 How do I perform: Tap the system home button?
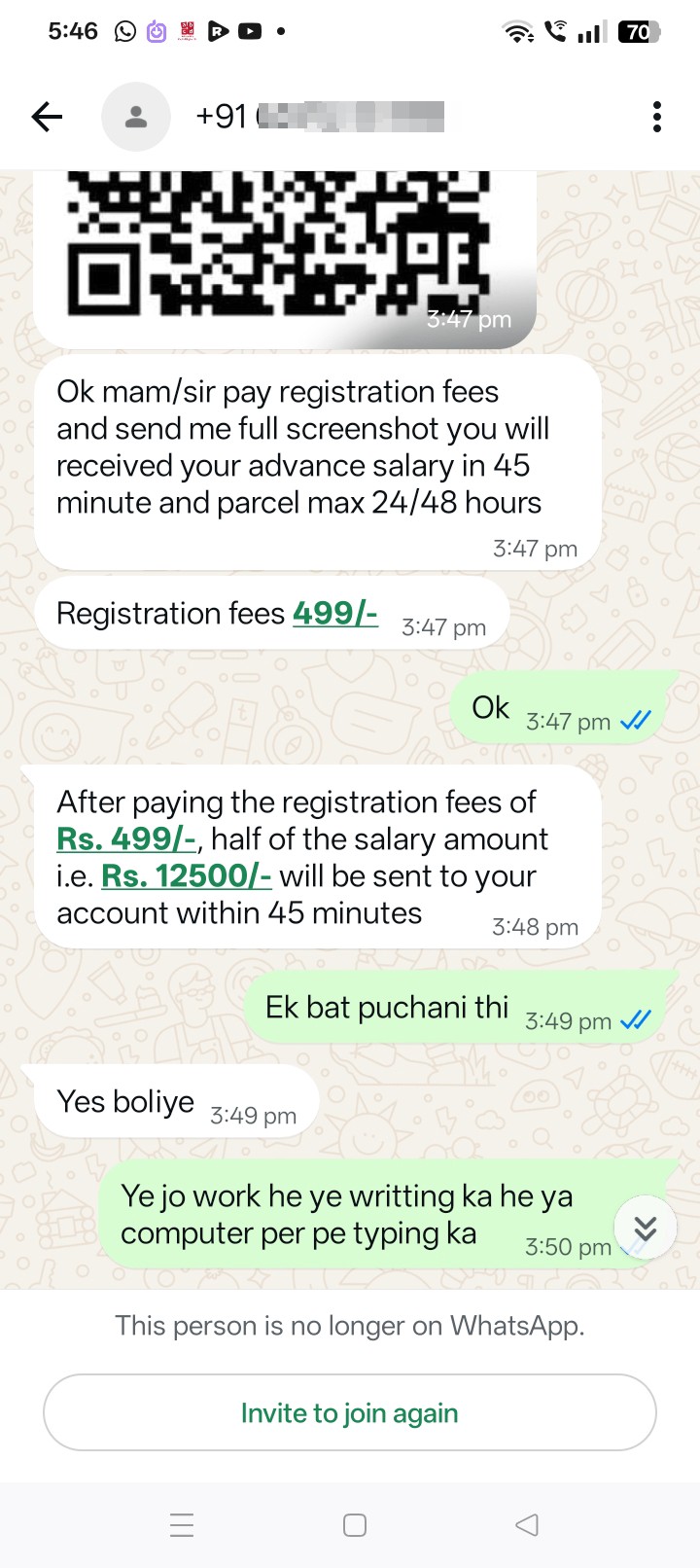point(355,1525)
